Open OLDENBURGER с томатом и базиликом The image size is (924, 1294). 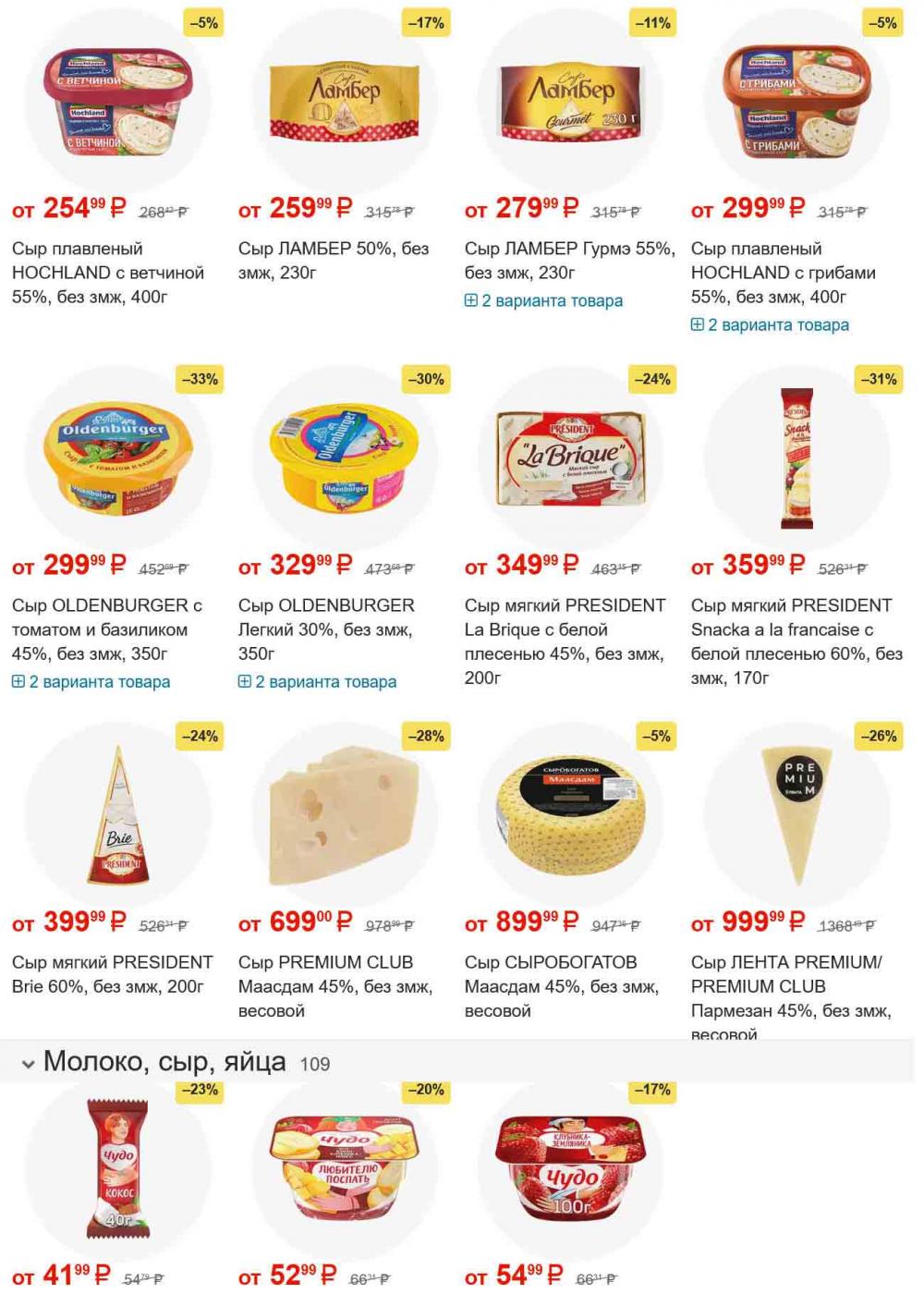[106, 629]
